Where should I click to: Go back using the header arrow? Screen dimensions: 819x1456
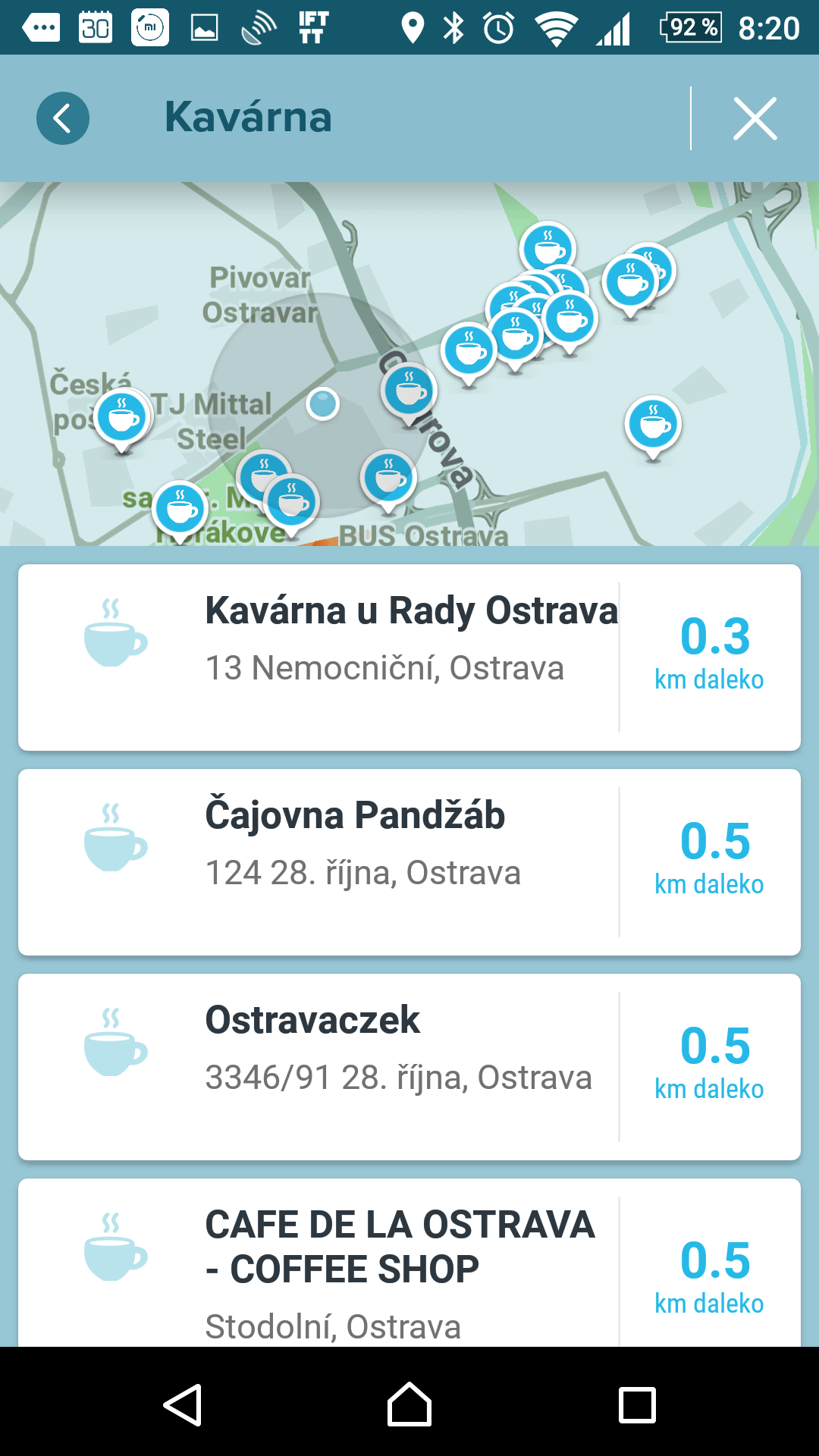point(63,118)
